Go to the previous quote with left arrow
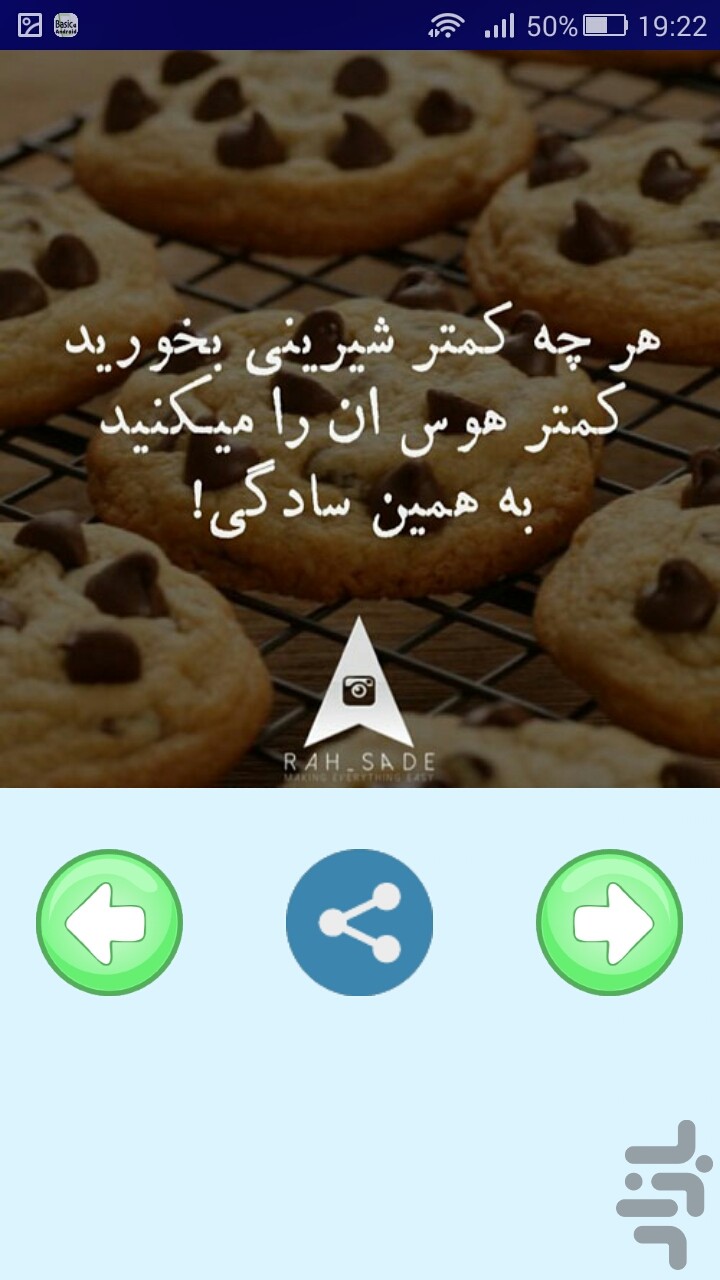This screenshot has height=1280, width=720. coord(109,922)
